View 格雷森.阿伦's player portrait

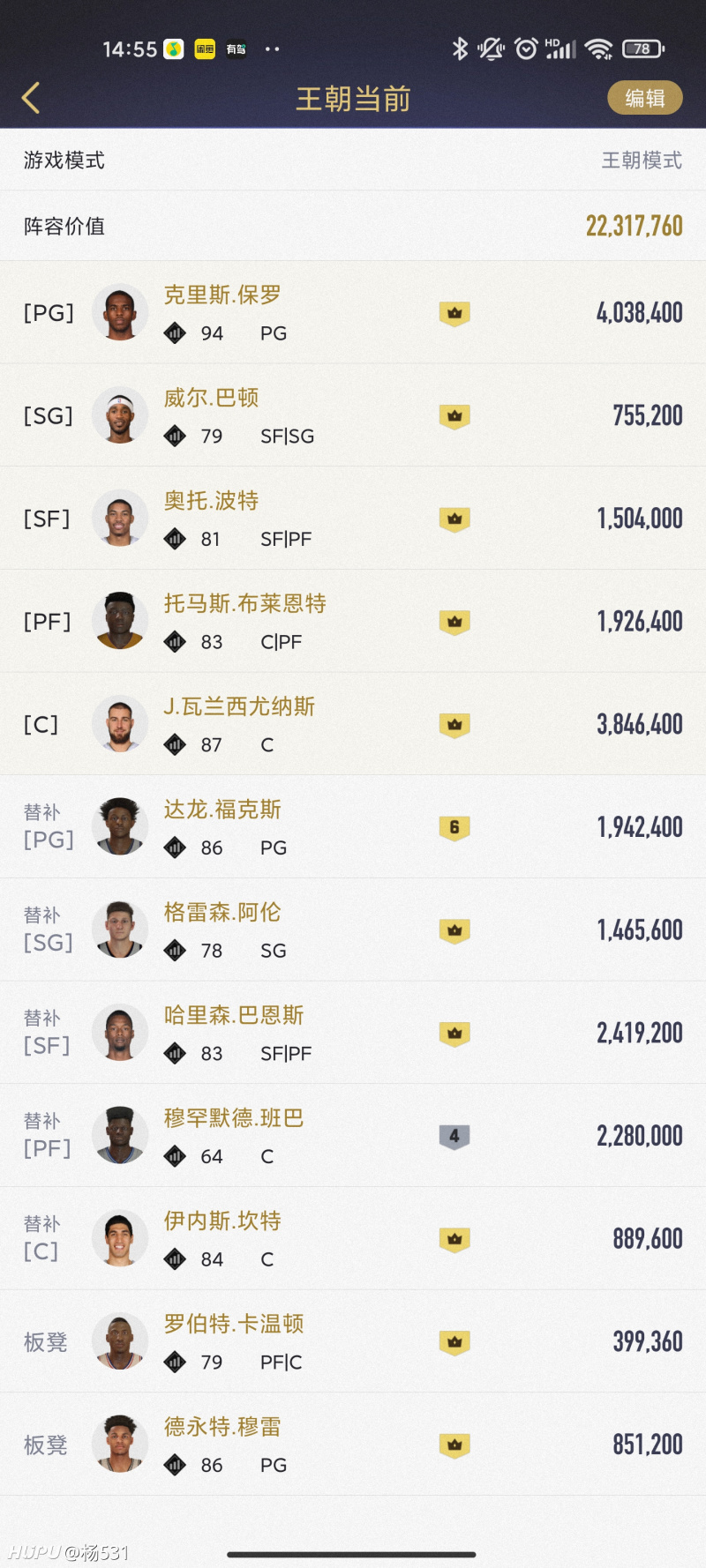[120, 929]
